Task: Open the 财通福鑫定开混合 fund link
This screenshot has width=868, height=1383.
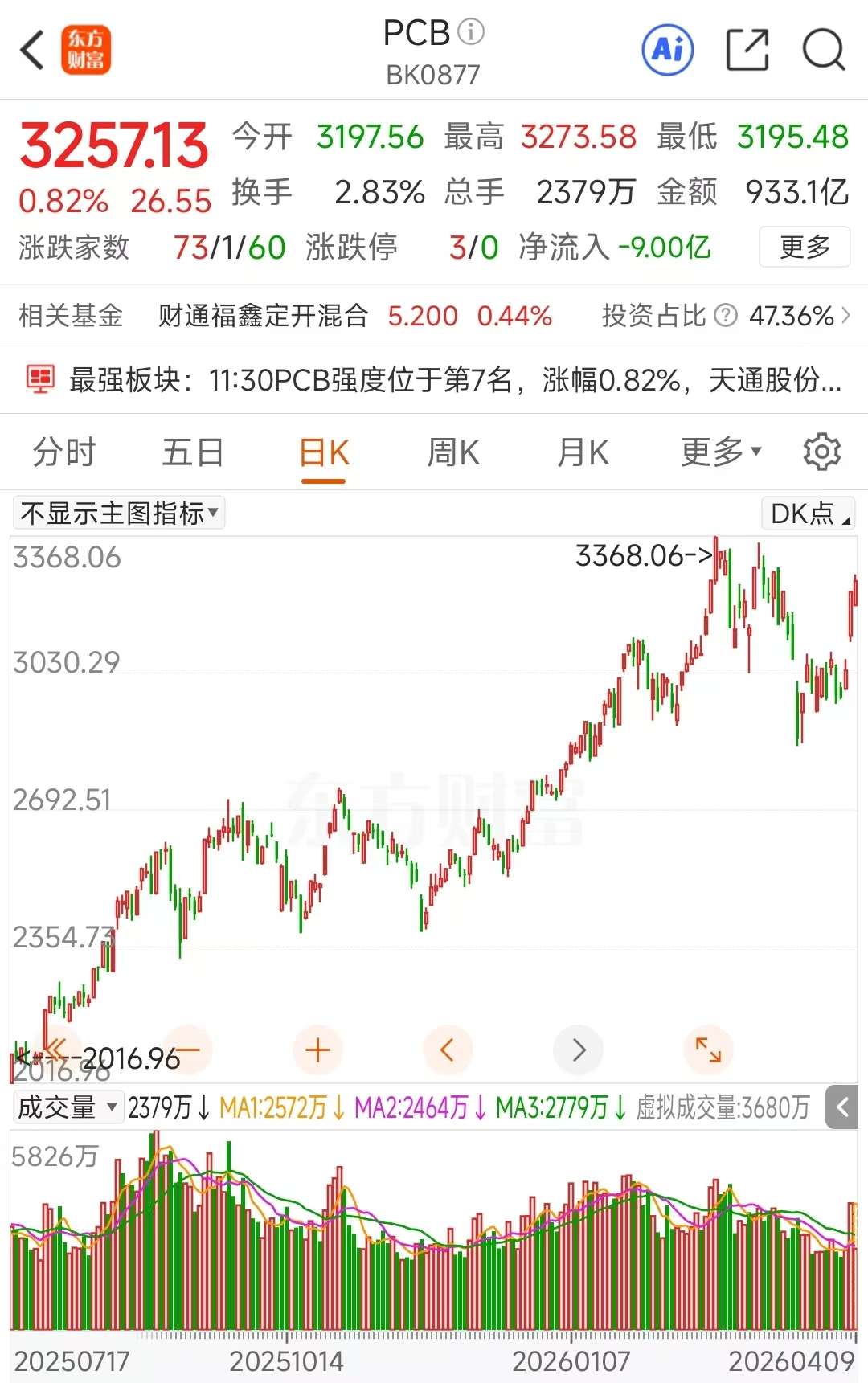Action: coord(264,317)
